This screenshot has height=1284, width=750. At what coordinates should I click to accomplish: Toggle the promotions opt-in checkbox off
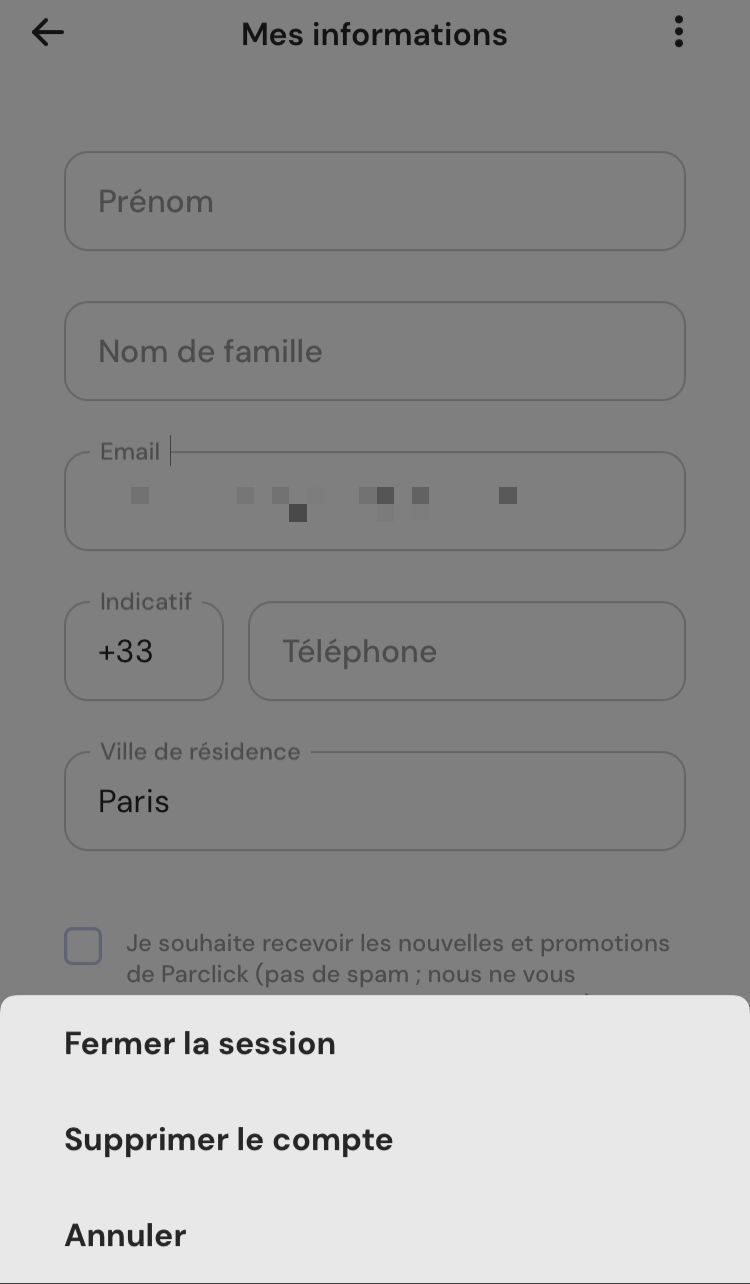point(83,946)
